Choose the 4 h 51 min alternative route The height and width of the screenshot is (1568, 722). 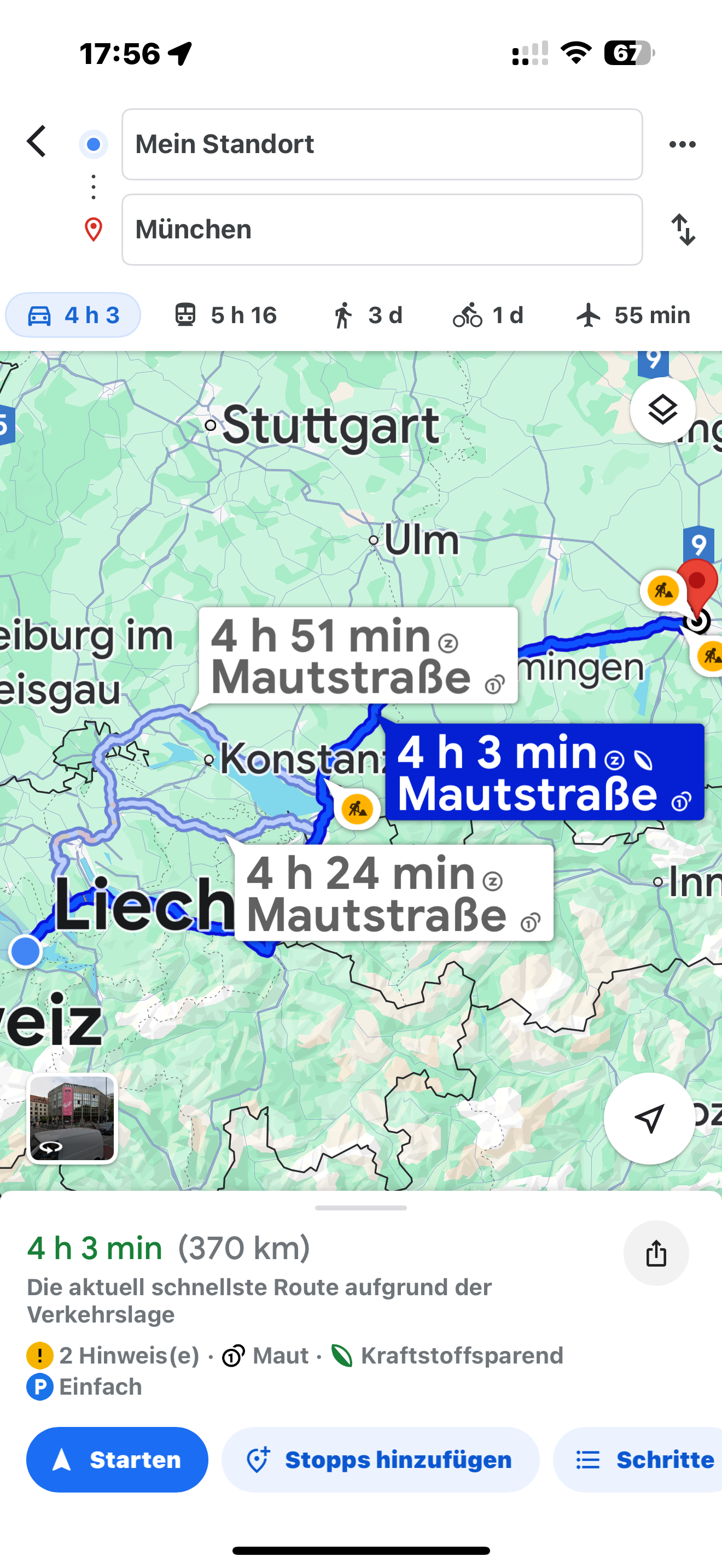358,656
